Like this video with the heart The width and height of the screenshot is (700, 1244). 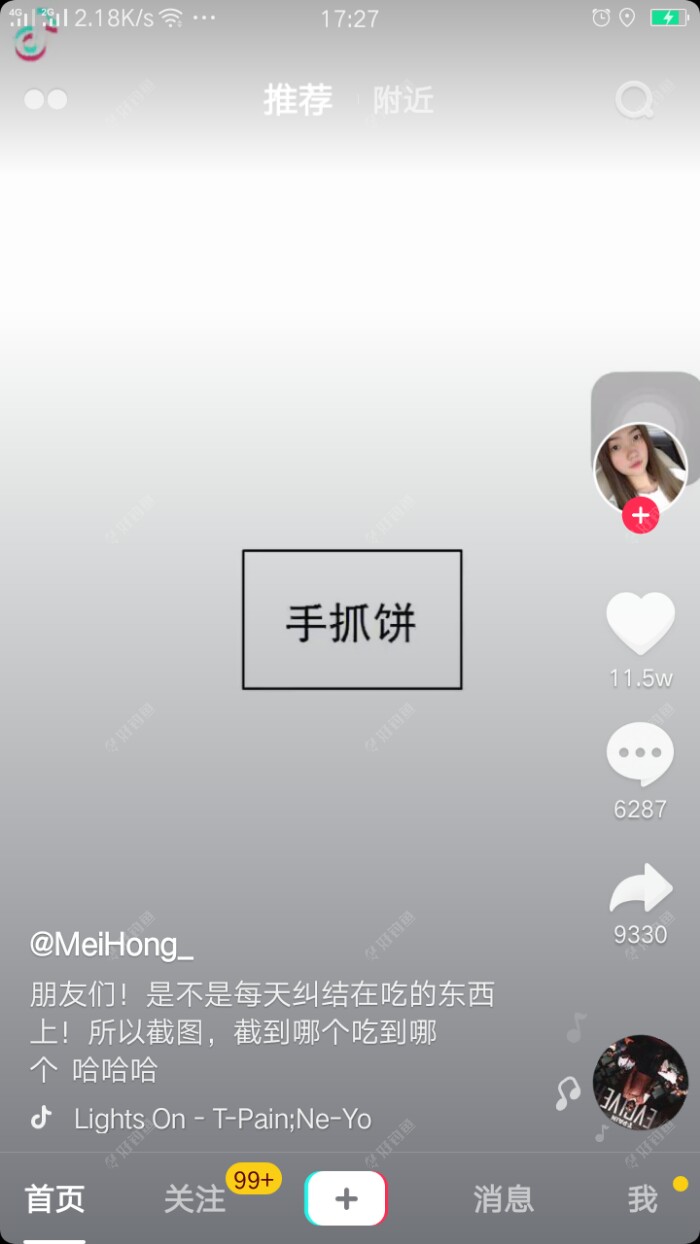click(x=640, y=624)
